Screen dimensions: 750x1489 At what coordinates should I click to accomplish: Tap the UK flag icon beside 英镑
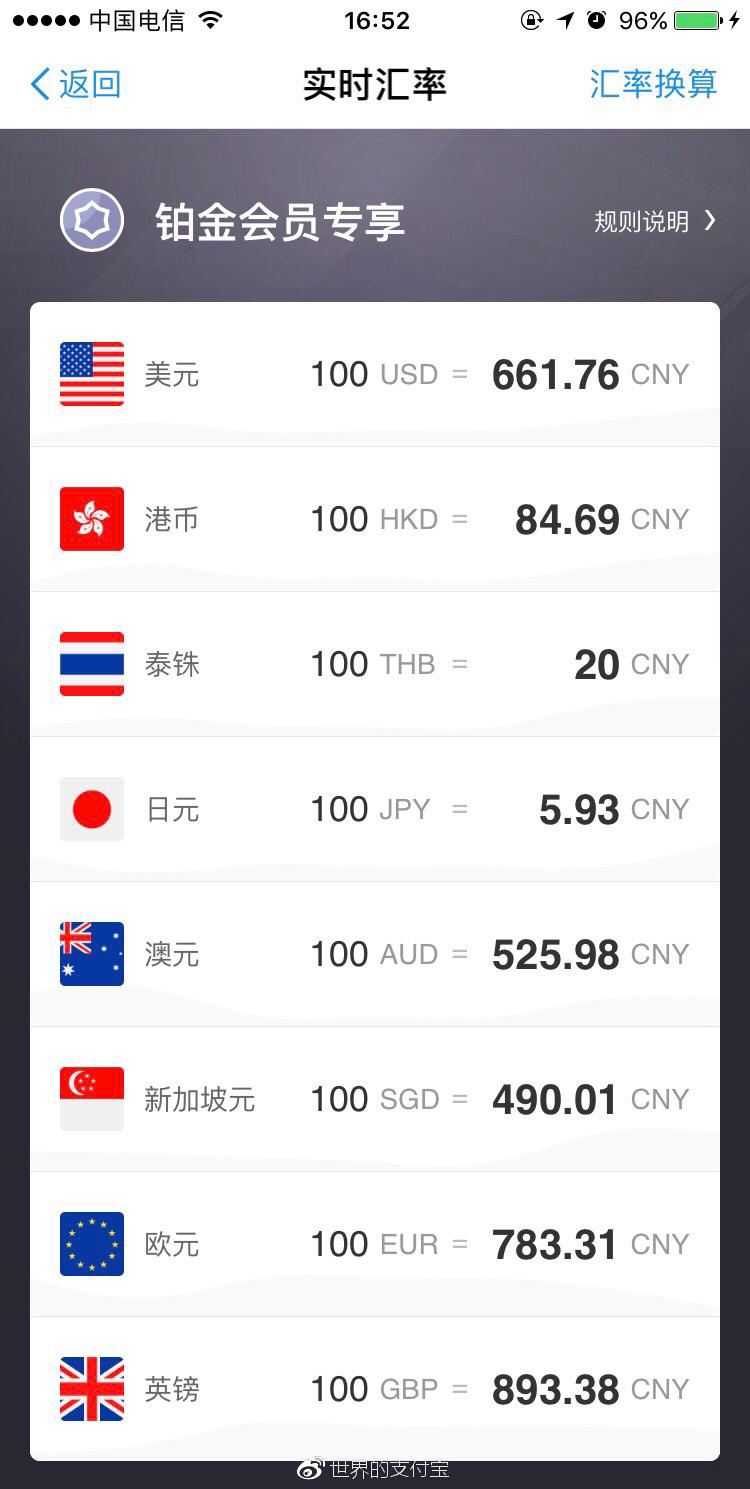[x=91, y=1388]
